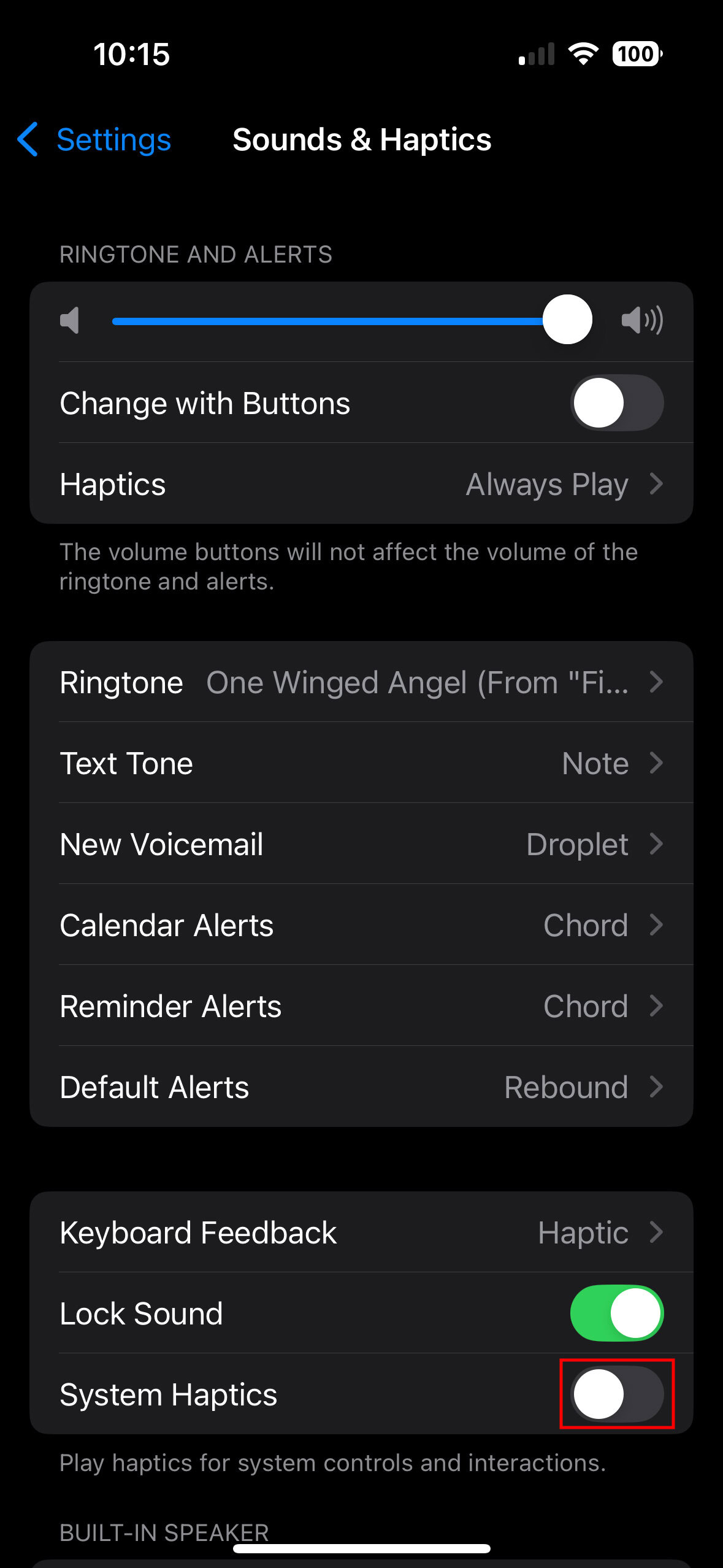Image resolution: width=723 pixels, height=1568 pixels.
Task: Change the Text Tone
Action: pos(361,763)
